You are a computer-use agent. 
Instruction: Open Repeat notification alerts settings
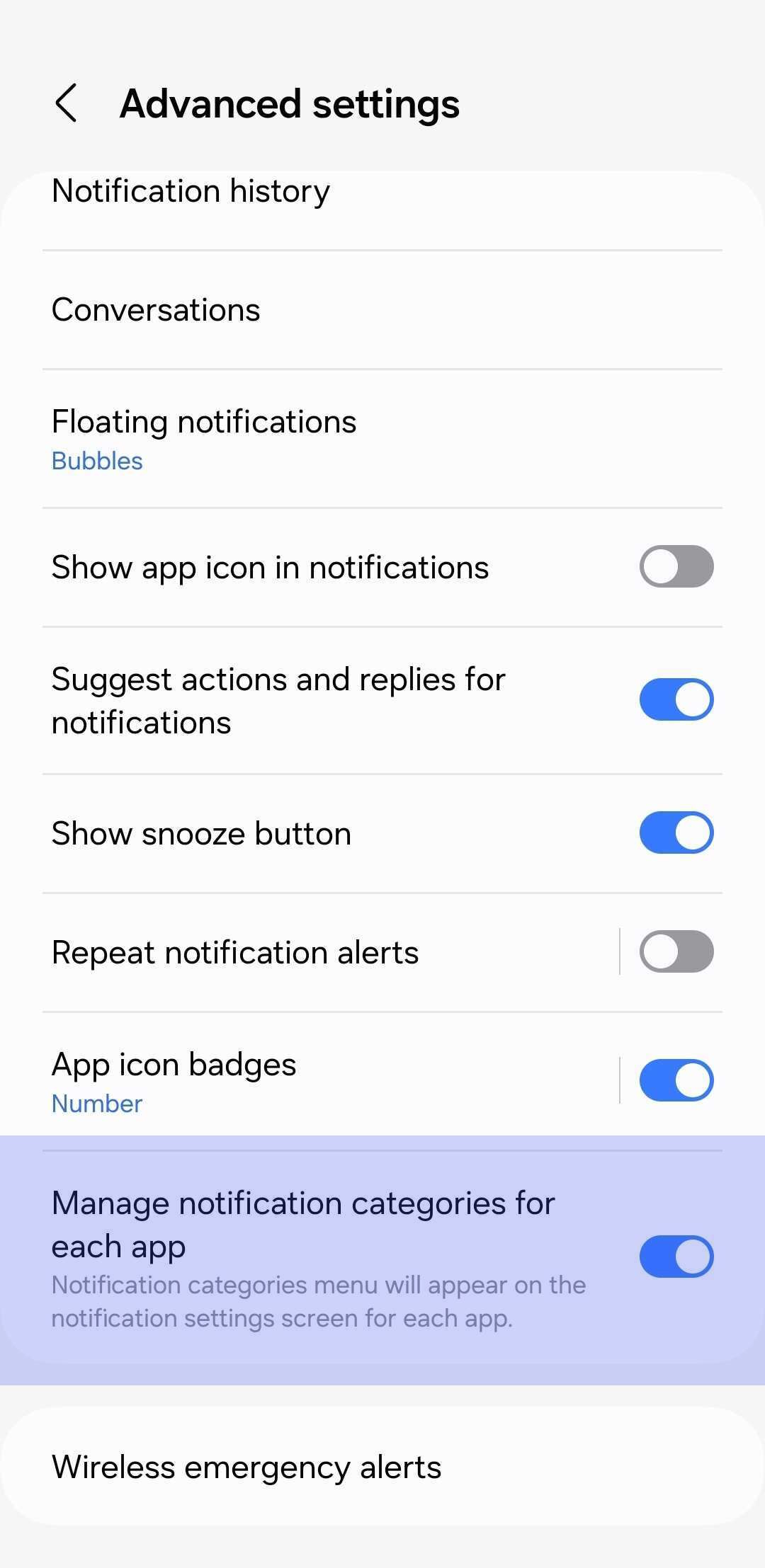235,953
